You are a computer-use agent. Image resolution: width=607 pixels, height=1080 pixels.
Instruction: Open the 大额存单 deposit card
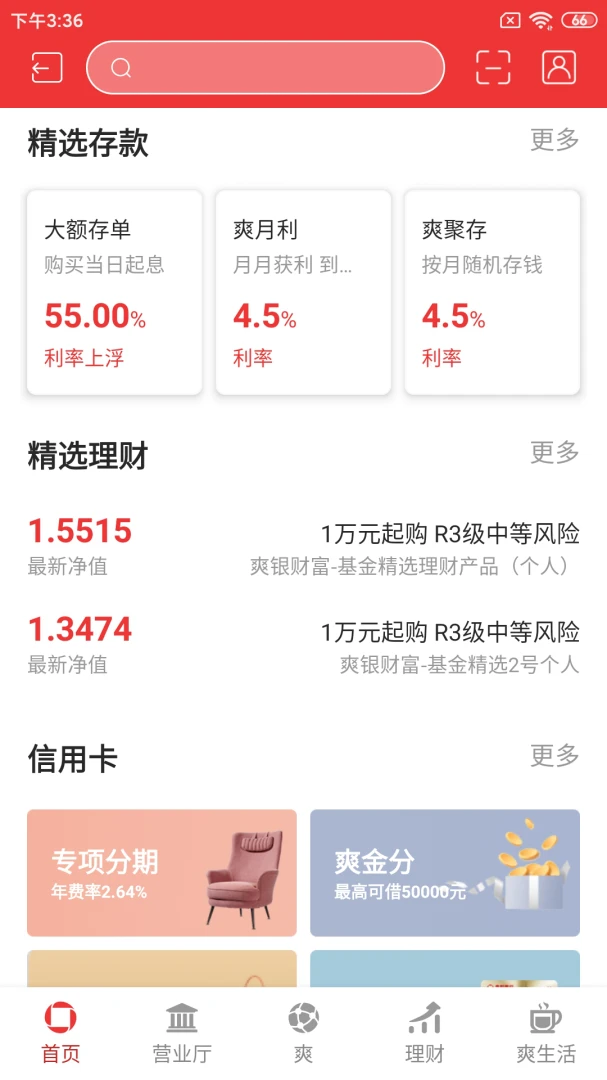tap(114, 292)
